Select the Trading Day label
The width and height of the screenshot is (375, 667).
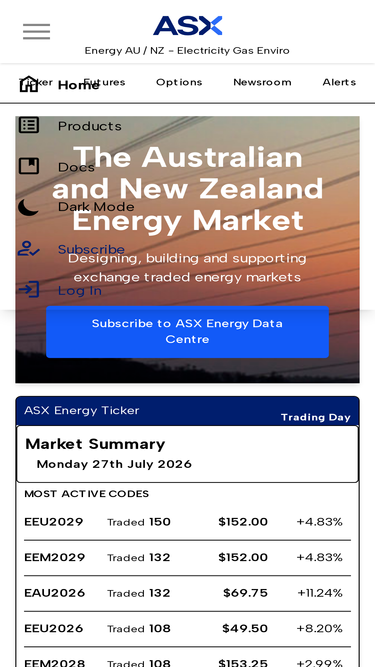[316, 417]
